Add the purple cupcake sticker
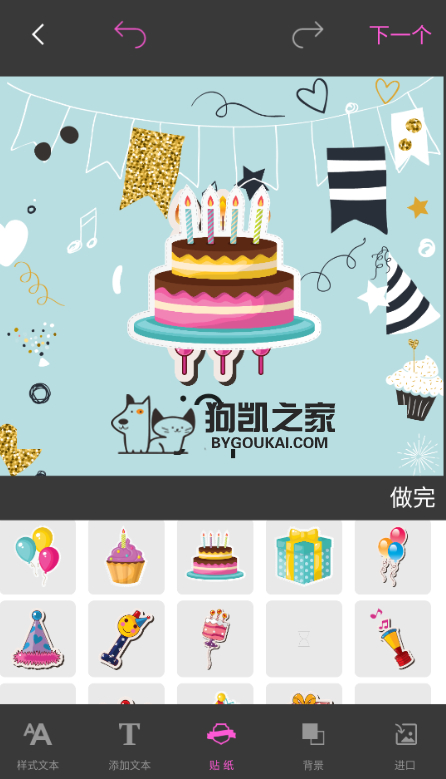The image size is (446, 779). [x=126, y=557]
